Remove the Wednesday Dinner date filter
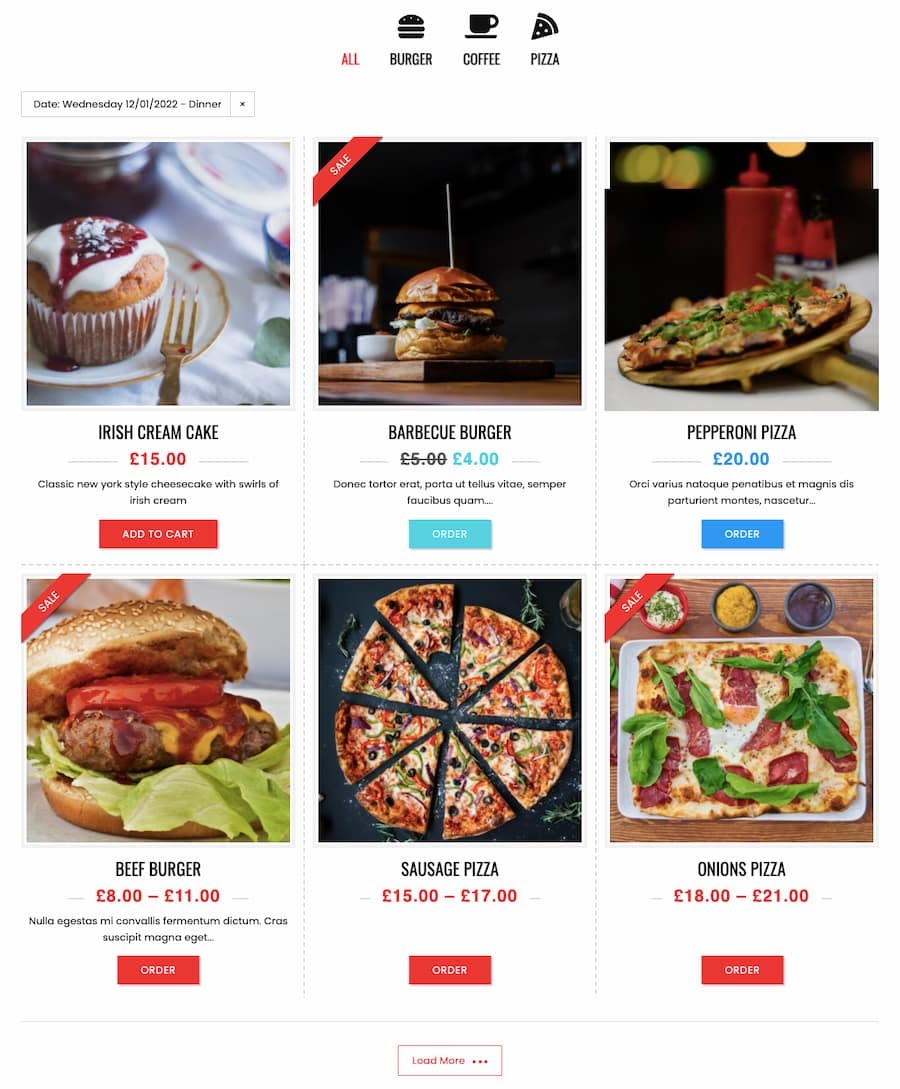 click(241, 103)
